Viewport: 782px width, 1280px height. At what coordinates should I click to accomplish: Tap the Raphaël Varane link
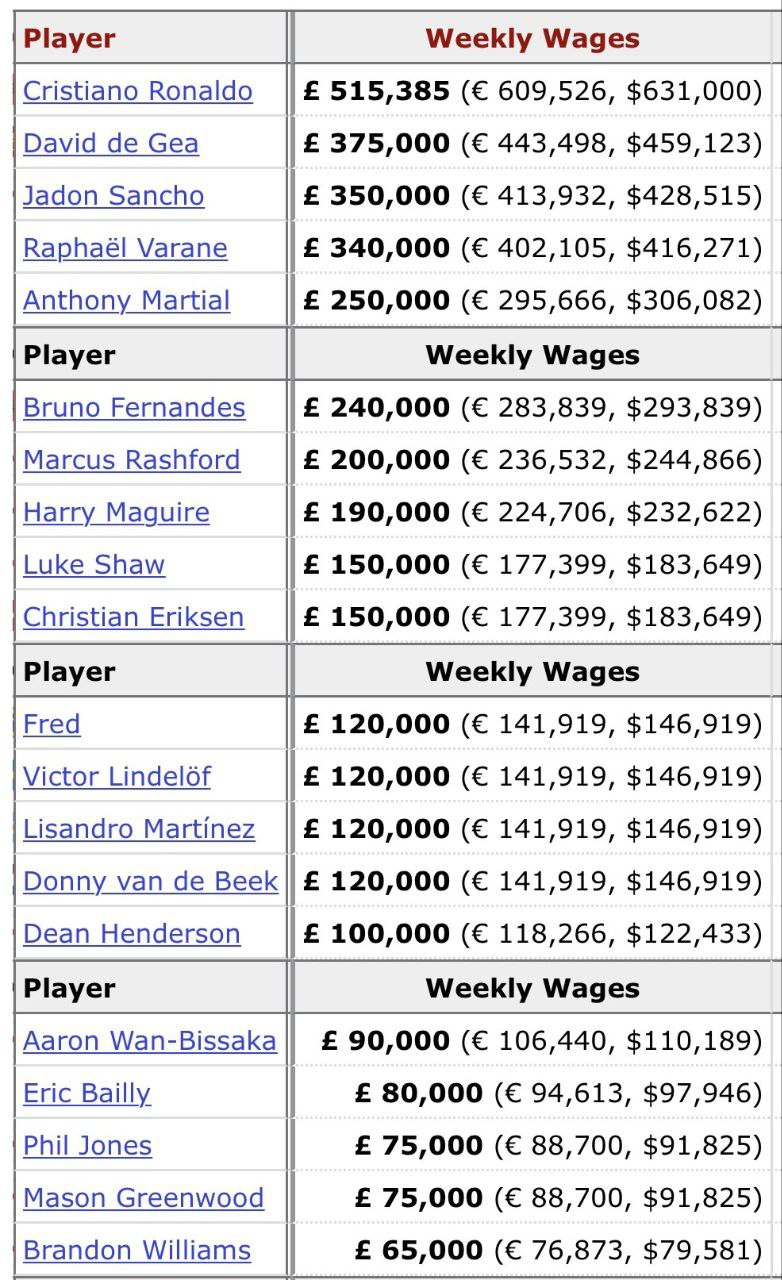point(125,248)
